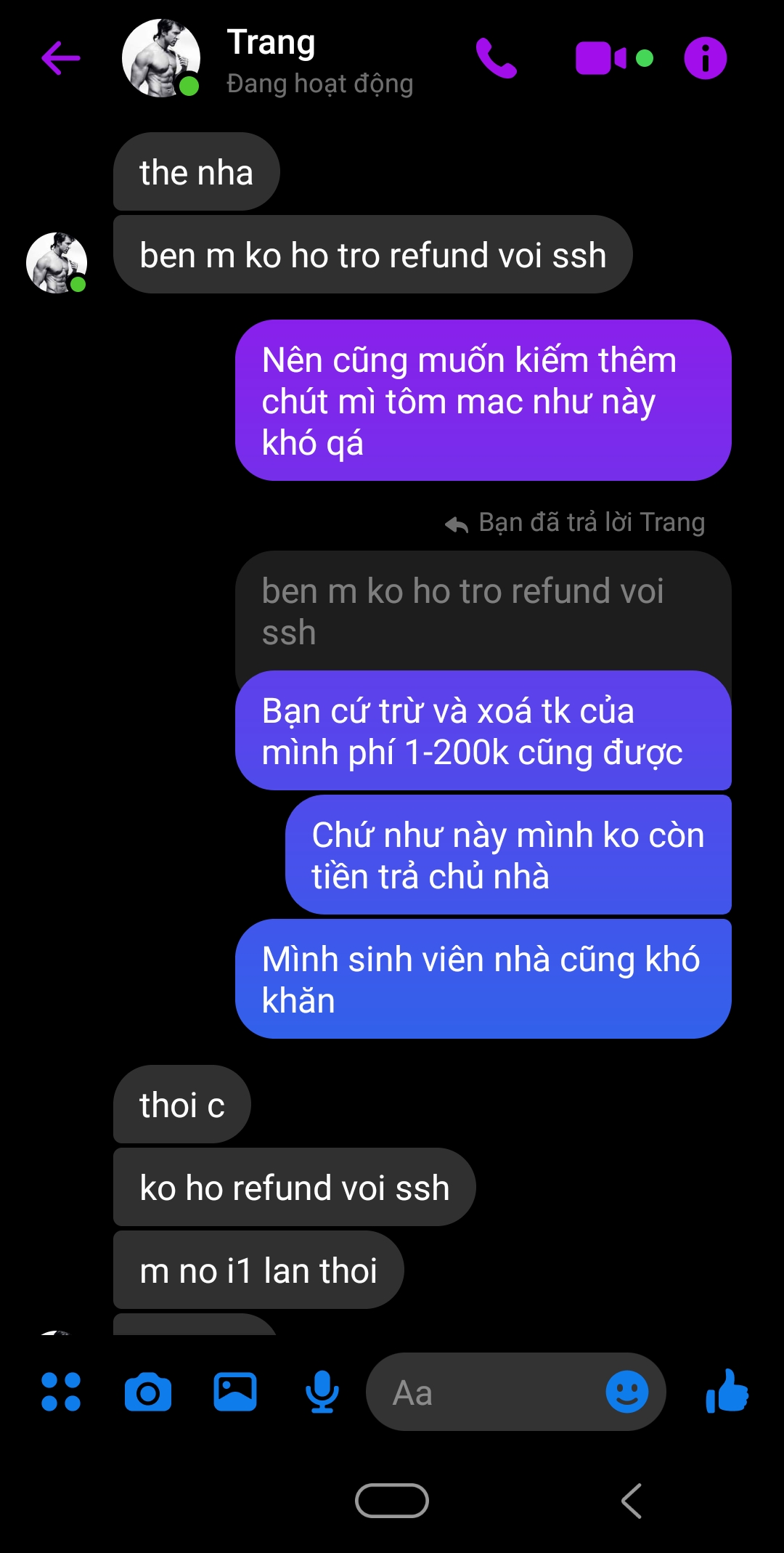
Task: Send a thumbs-up like
Action: 727,1391
